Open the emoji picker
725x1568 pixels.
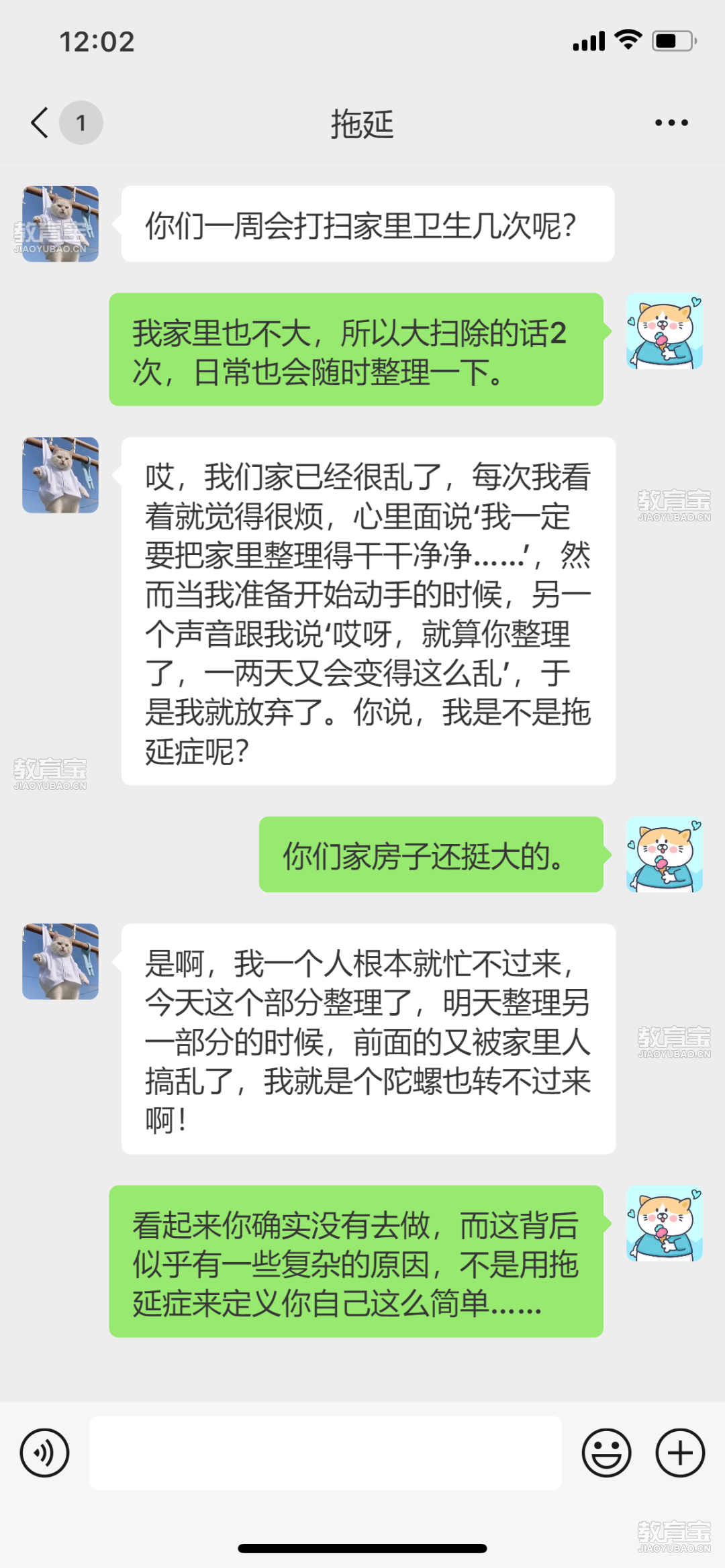(606, 1453)
